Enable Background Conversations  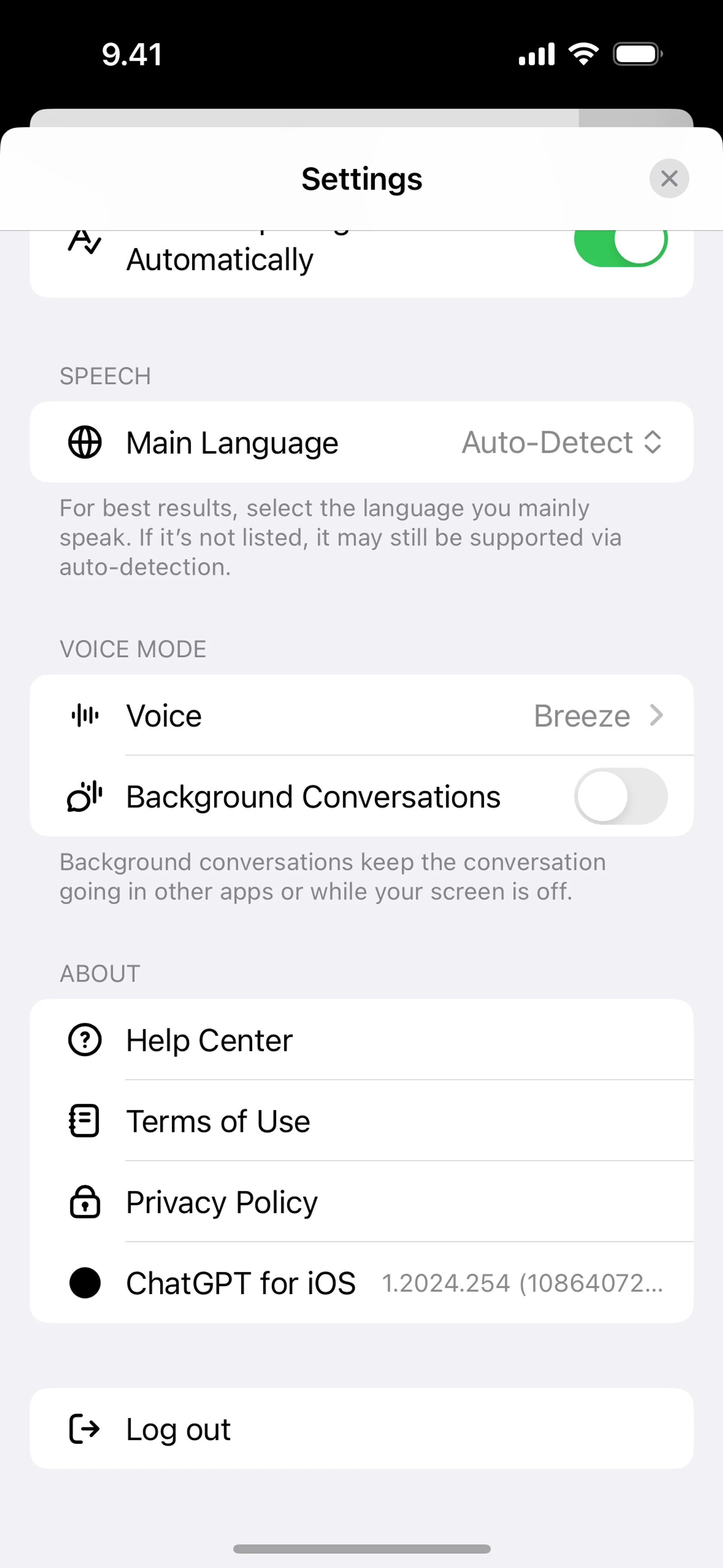620,796
